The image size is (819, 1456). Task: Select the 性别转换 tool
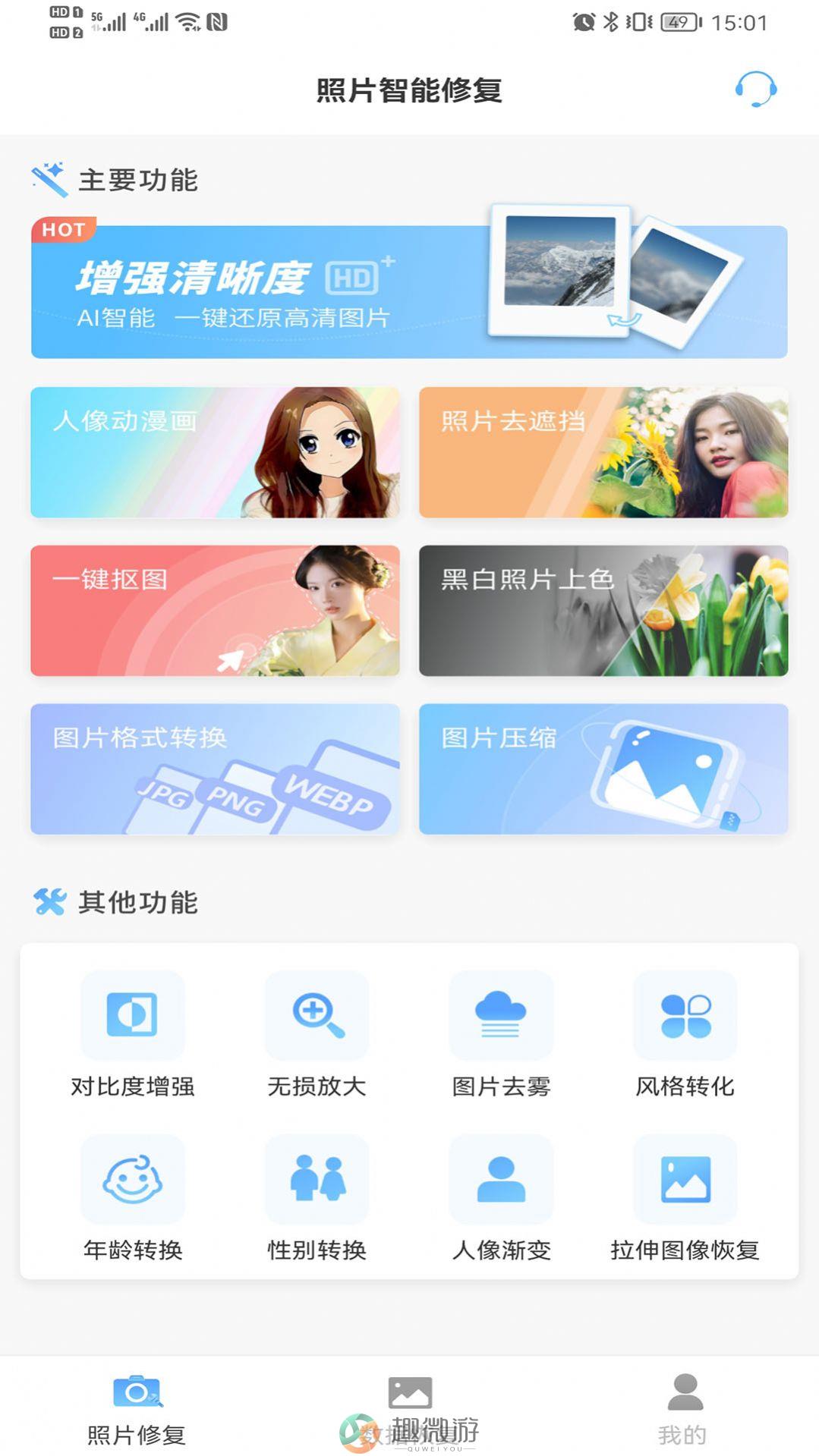(x=317, y=1179)
